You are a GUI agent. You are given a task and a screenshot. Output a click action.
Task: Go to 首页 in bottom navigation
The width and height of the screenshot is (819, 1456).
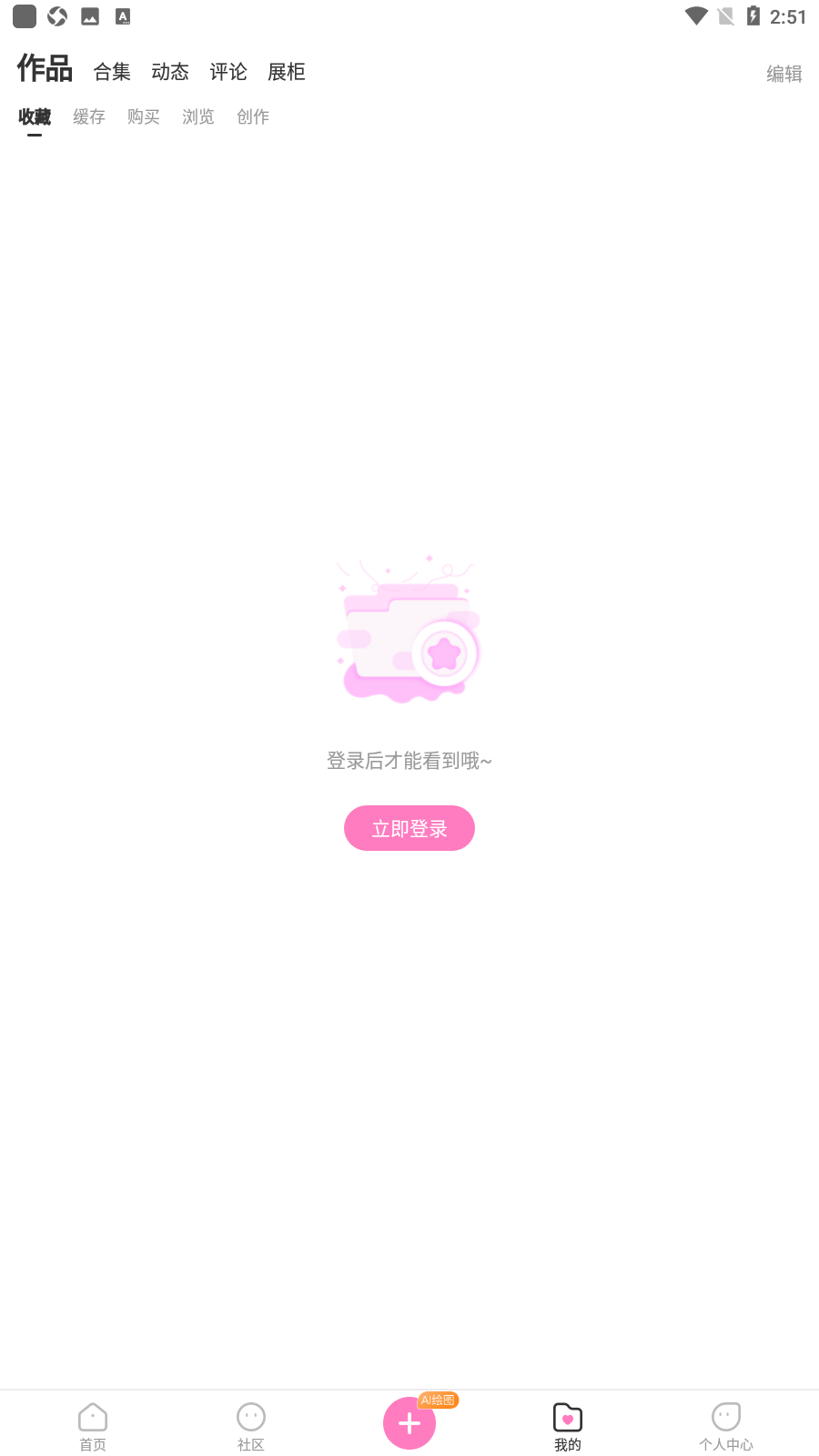pyautogui.click(x=93, y=1427)
